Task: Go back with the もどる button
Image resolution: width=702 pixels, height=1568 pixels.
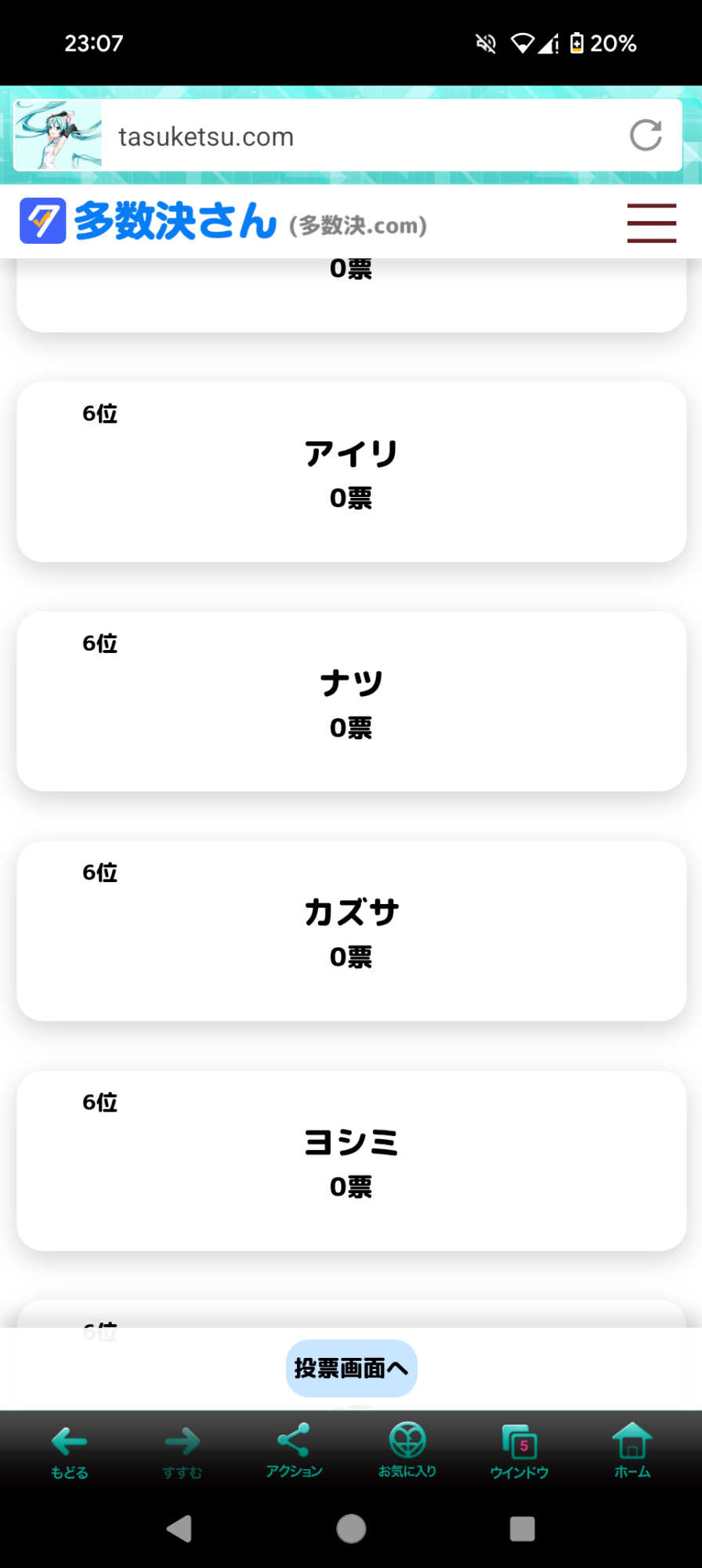Action: tap(69, 1450)
